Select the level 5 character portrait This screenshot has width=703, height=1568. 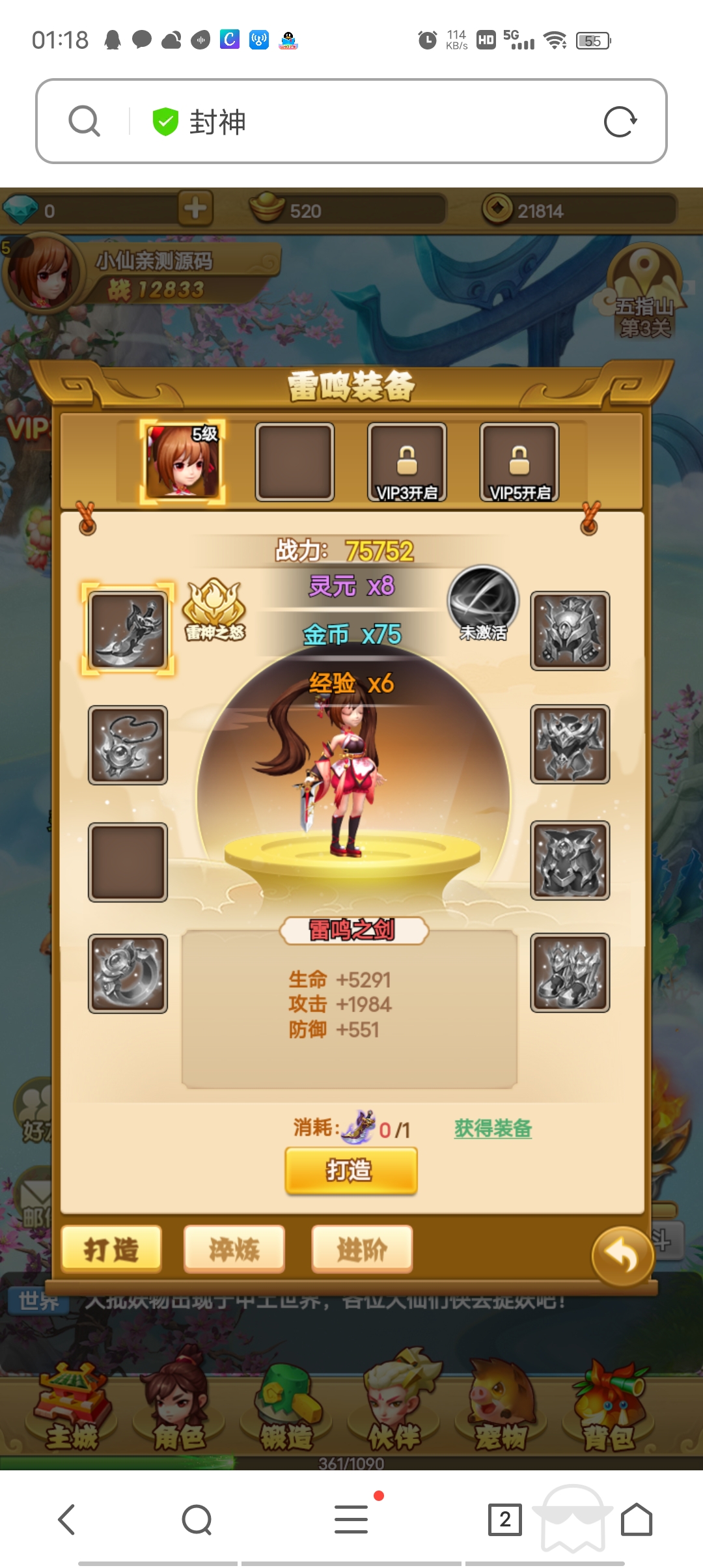[182, 462]
